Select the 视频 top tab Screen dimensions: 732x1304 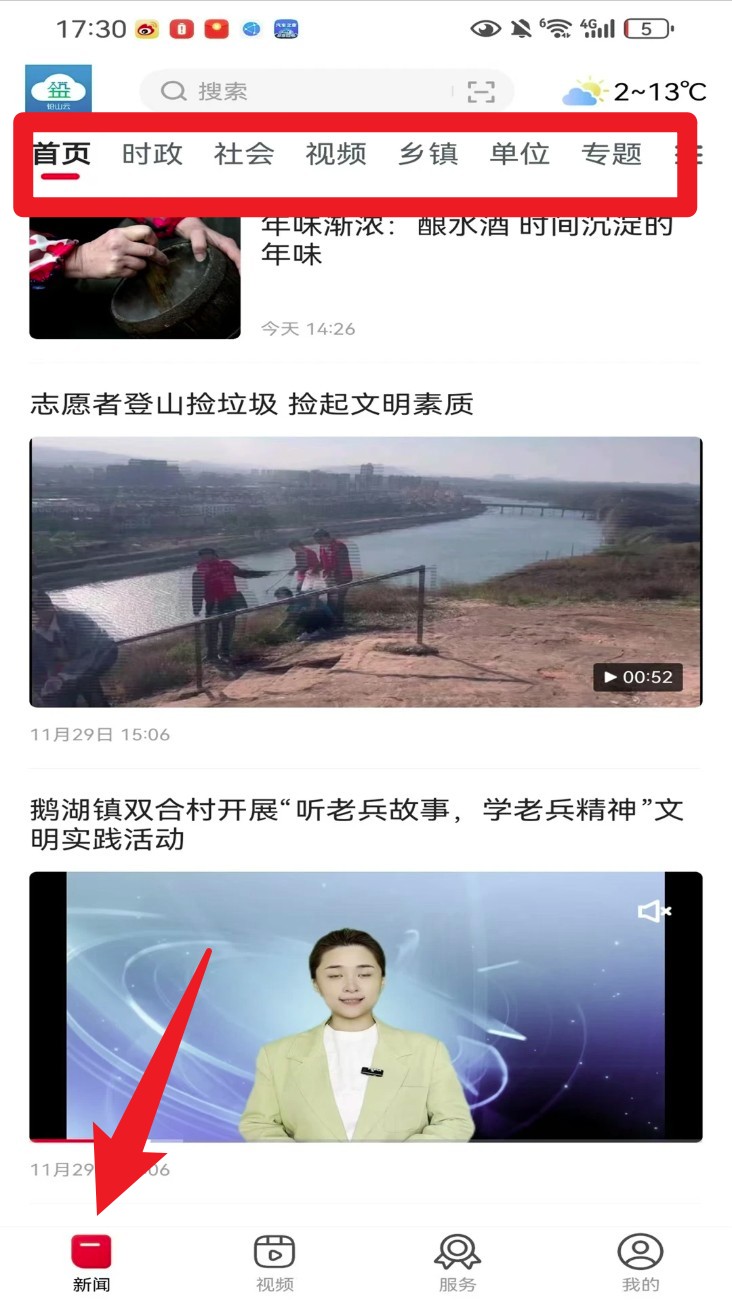pos(336,154)
